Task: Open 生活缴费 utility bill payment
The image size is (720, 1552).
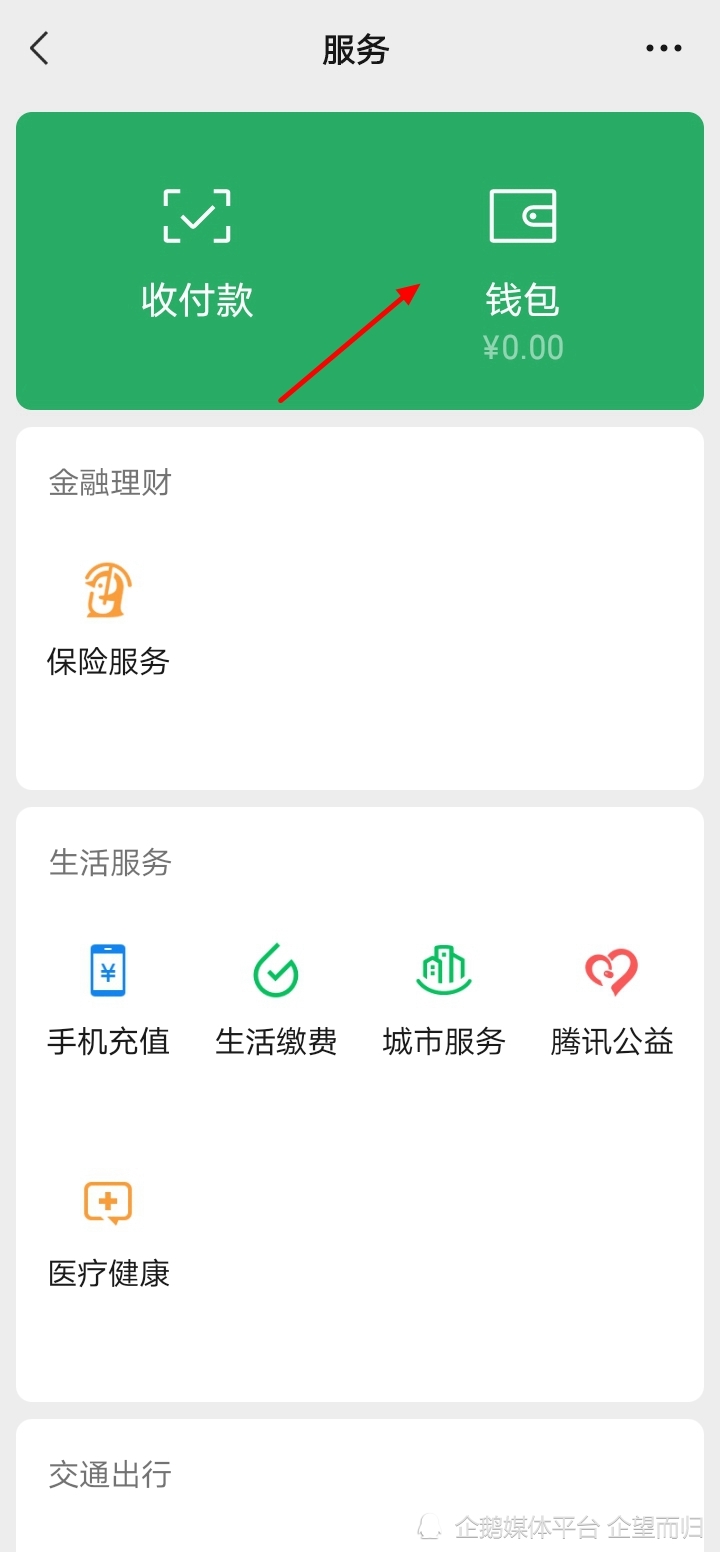Action: pyautogui.click(x=276, y=1000)
